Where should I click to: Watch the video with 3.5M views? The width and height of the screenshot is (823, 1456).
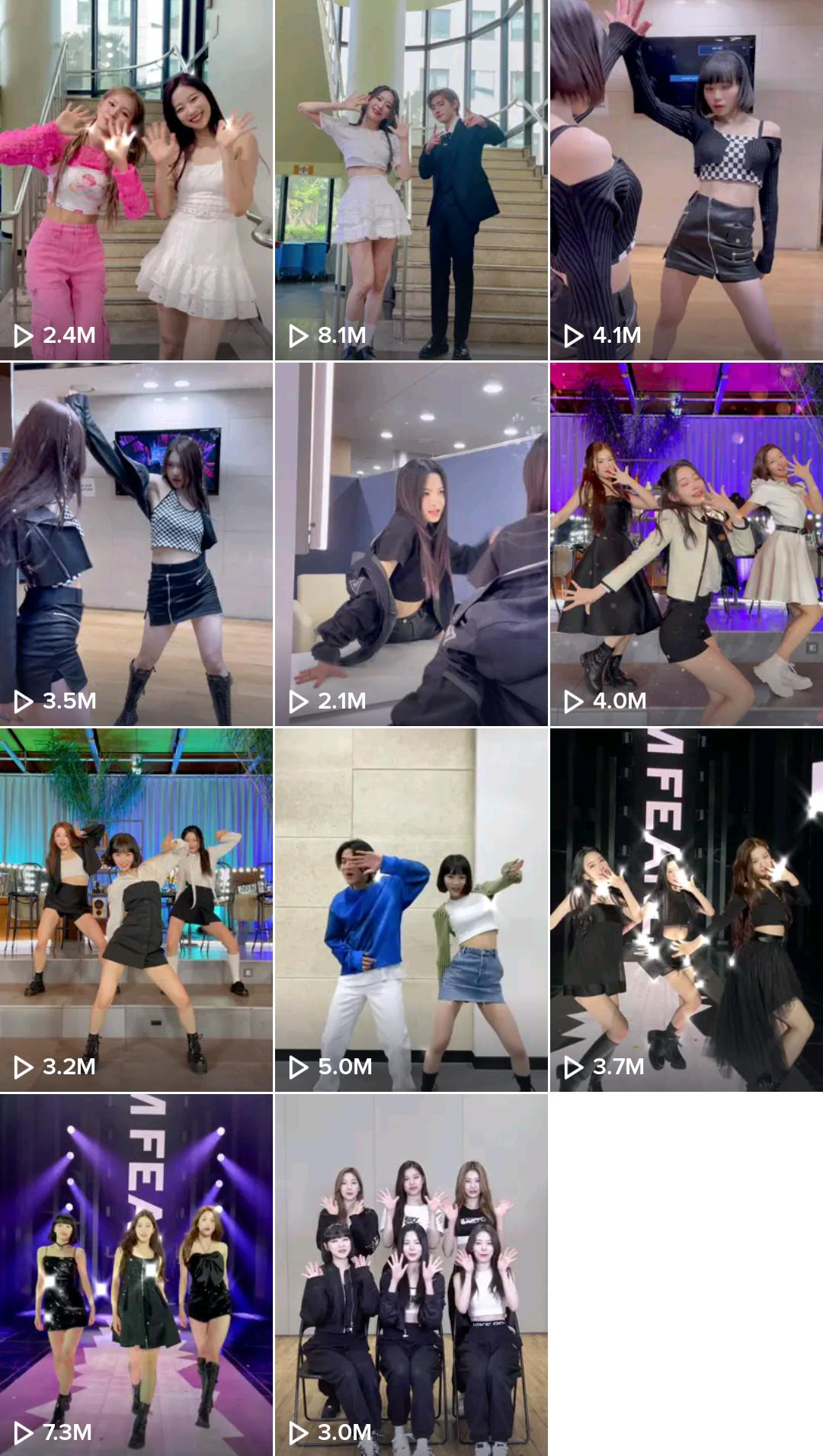coord(136,544)
